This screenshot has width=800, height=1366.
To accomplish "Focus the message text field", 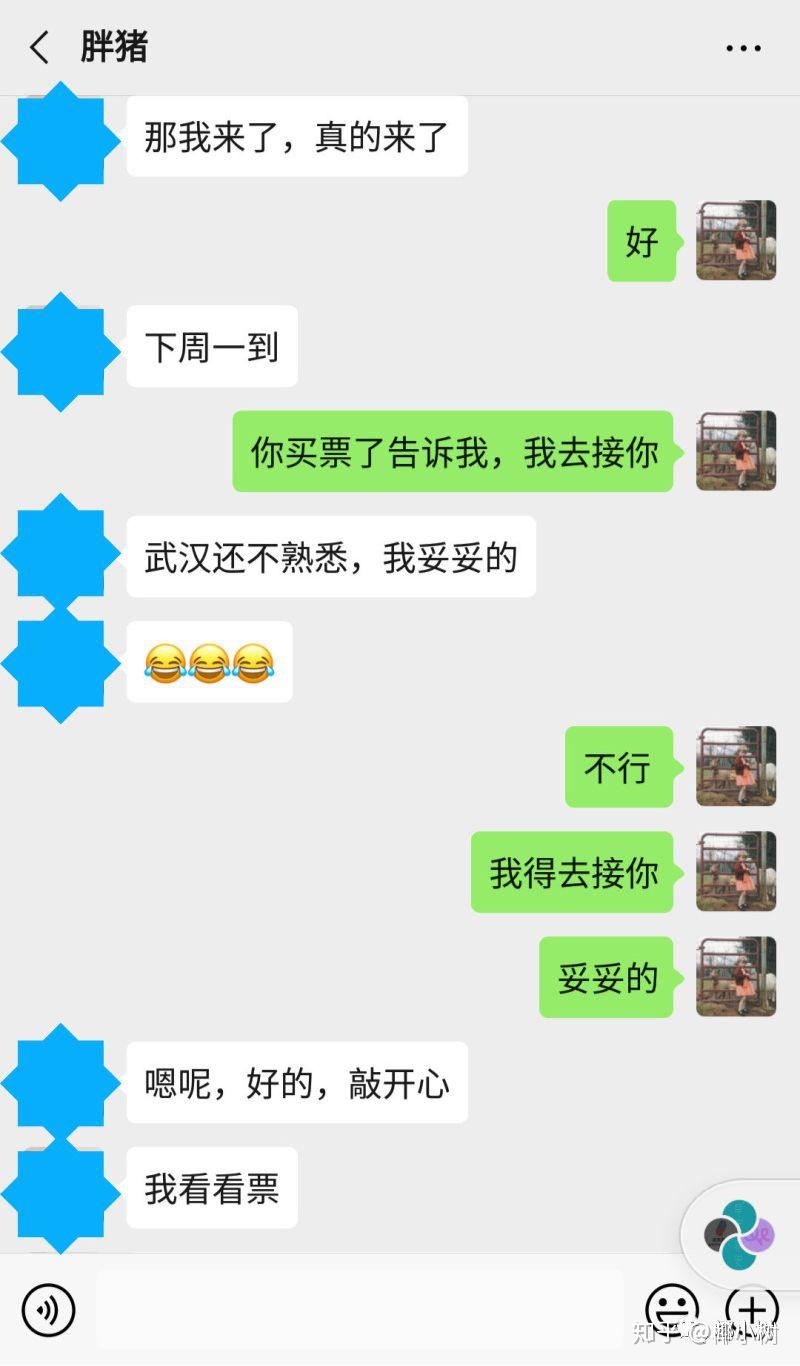I will [360, 1309].
